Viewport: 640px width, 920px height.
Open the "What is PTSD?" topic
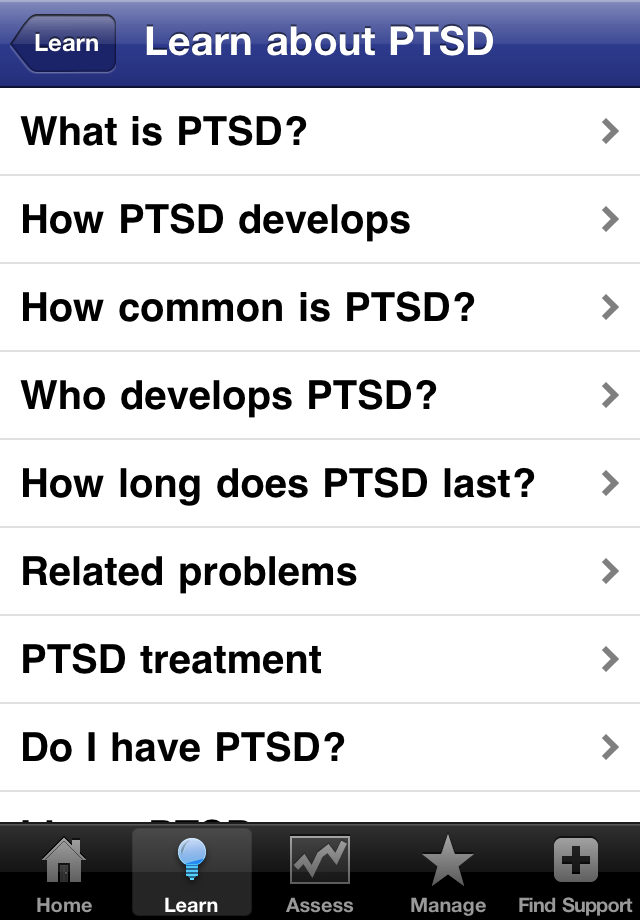coord(320,132)
